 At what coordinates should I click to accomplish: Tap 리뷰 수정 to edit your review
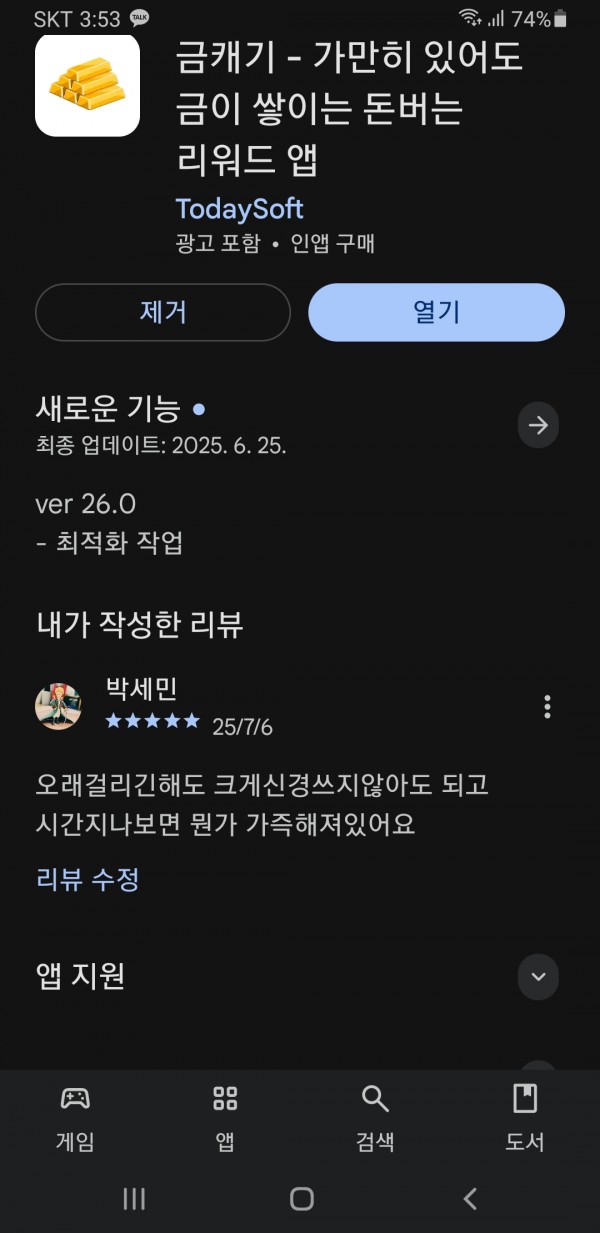88,880
